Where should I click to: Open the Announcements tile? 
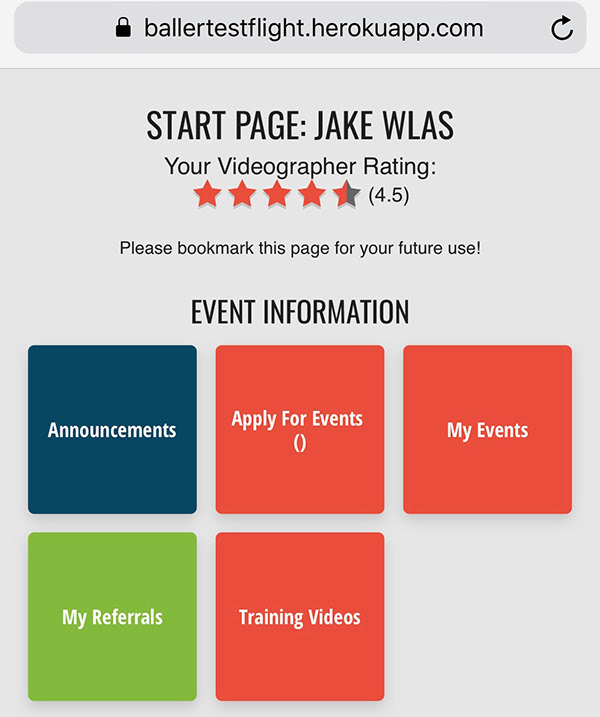[x=112, y=430]
